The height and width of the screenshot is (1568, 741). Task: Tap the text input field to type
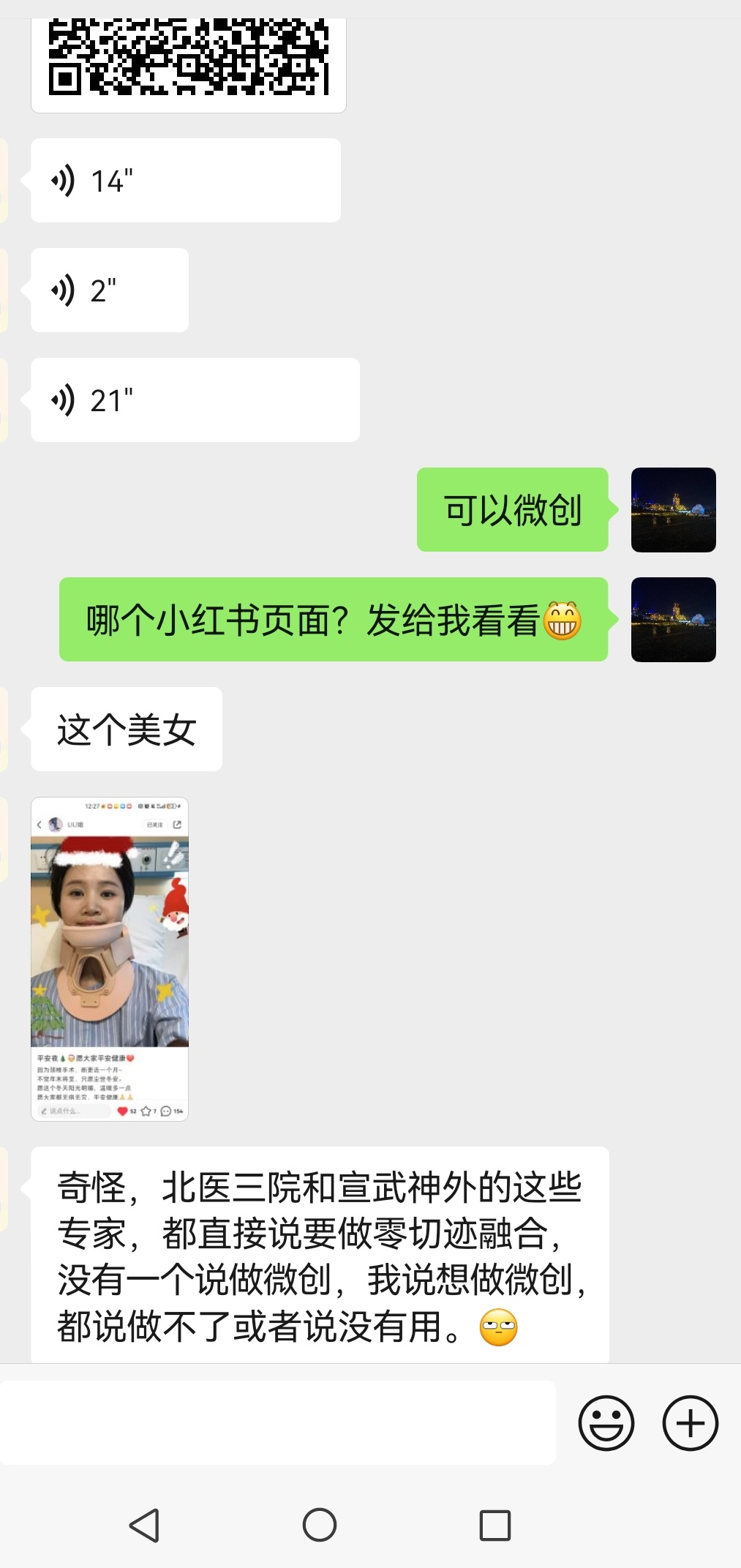tap(278, 1422)
